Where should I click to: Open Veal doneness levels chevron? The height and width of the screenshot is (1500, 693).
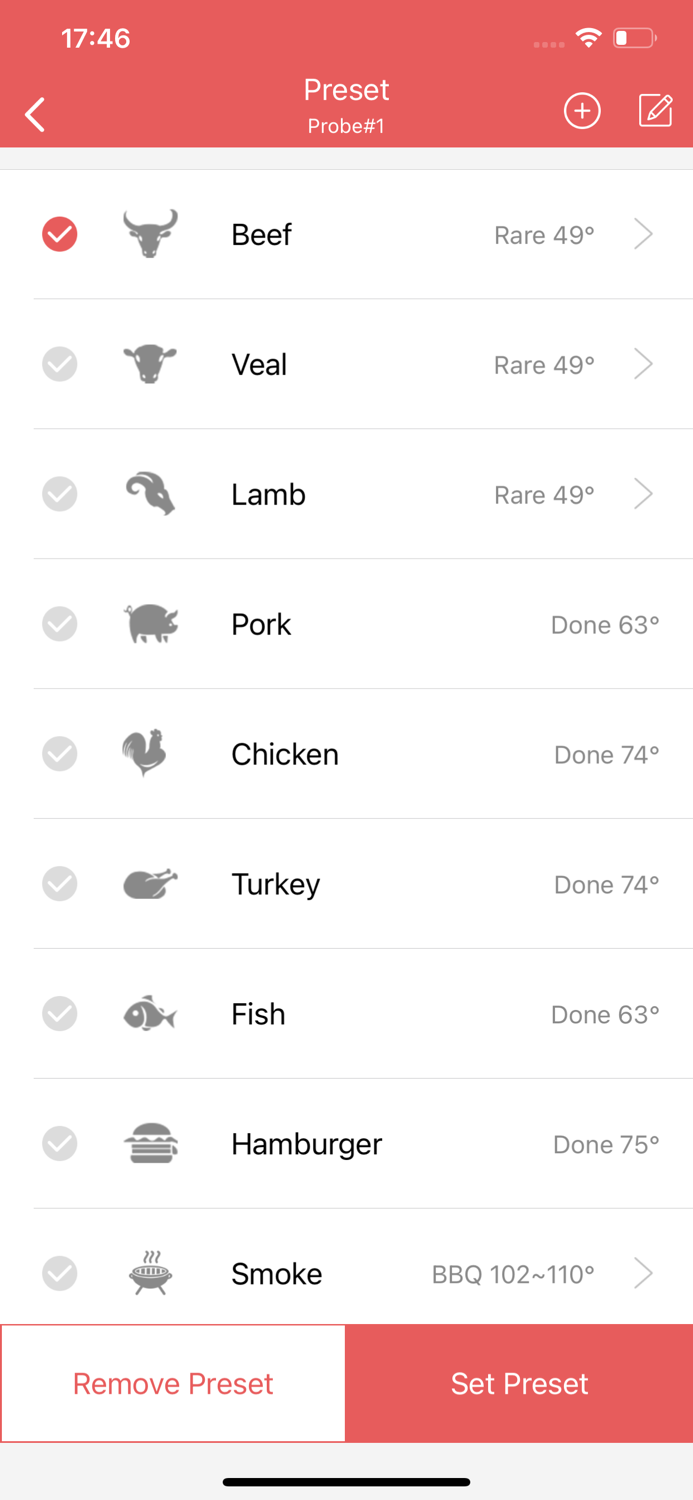tap(643, 365)
